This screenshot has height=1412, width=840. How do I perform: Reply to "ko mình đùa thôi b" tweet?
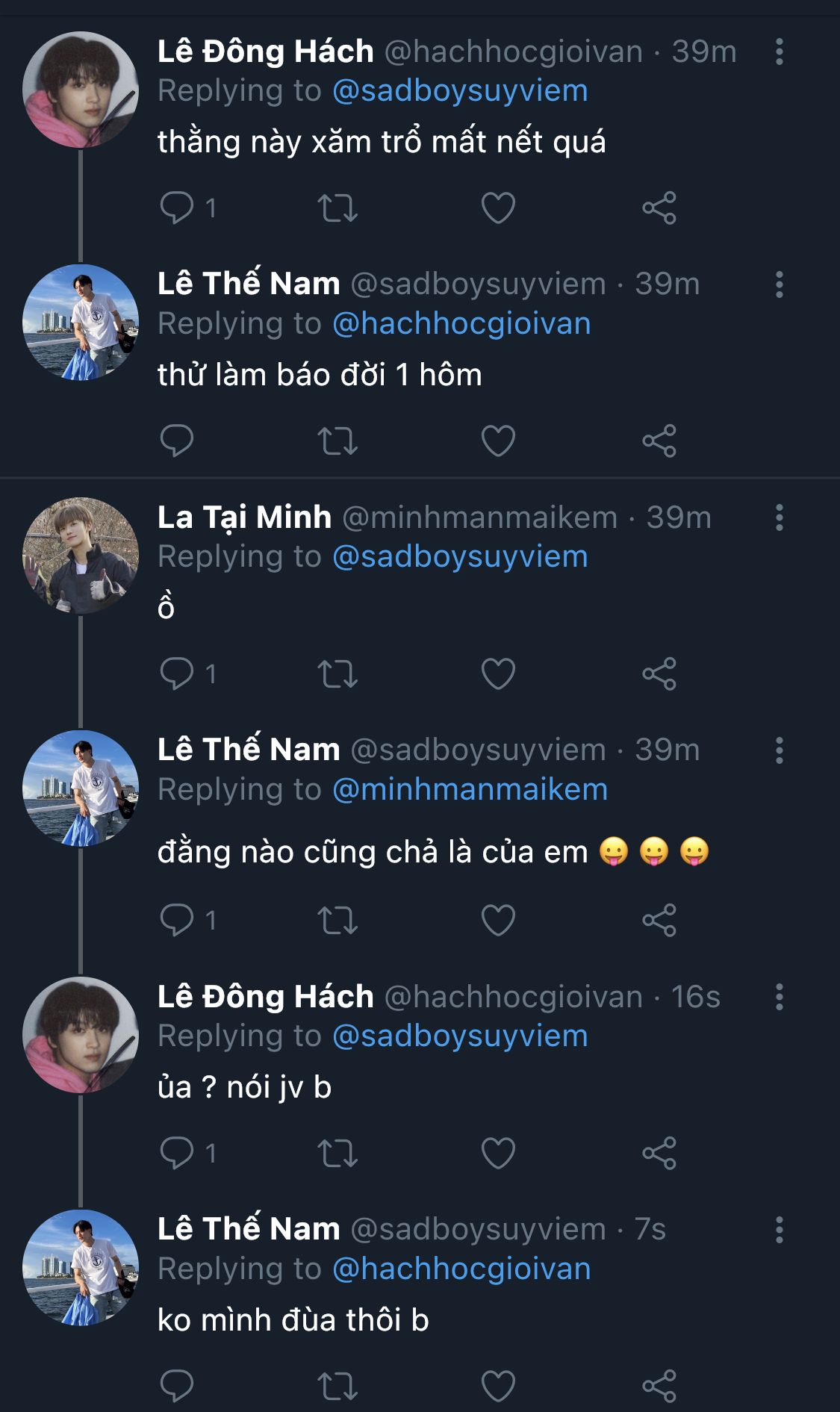tap(177, 1386)
